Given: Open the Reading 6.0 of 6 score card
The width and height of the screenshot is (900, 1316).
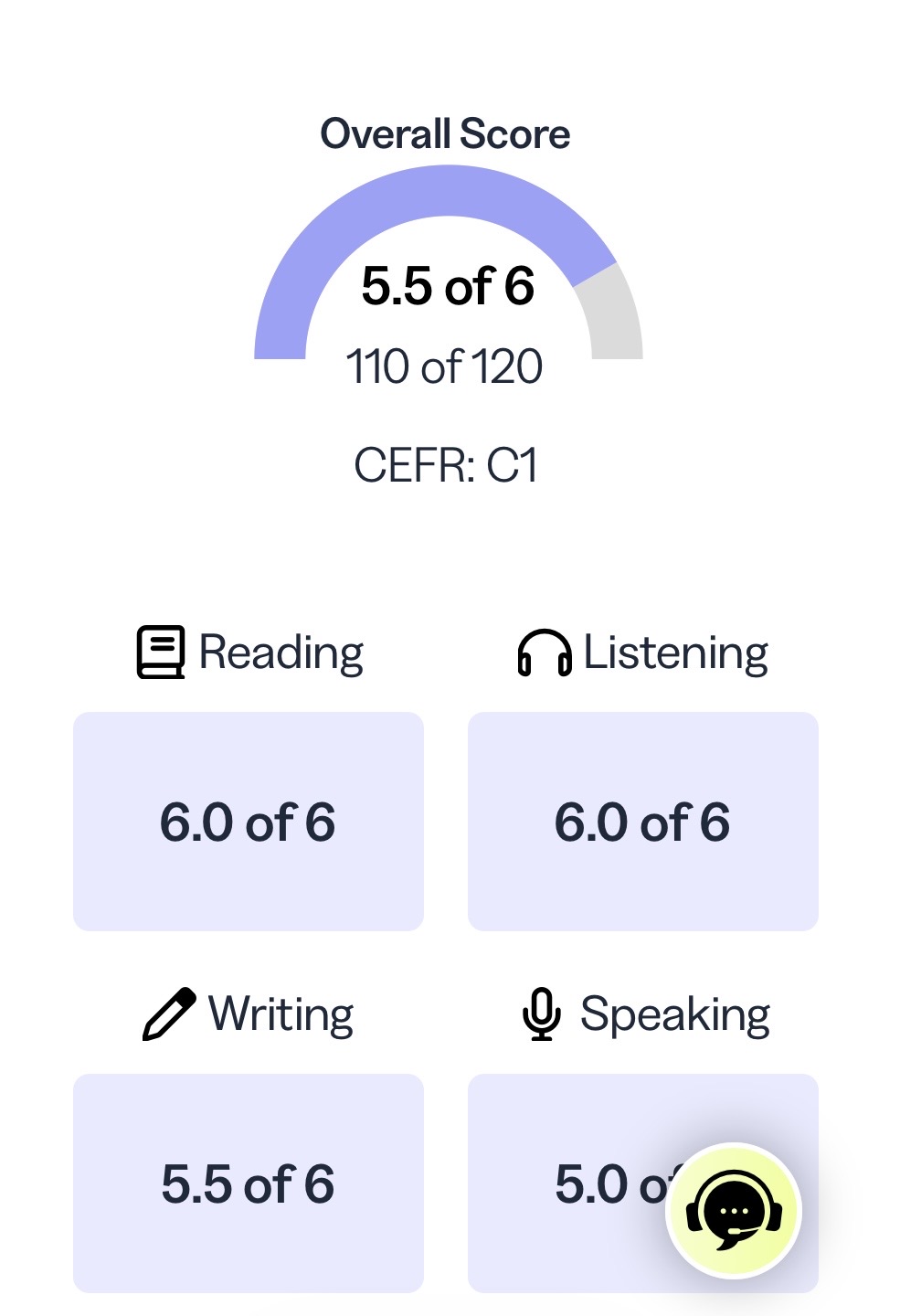Looking at the screenshot, I should pos(249,822).
